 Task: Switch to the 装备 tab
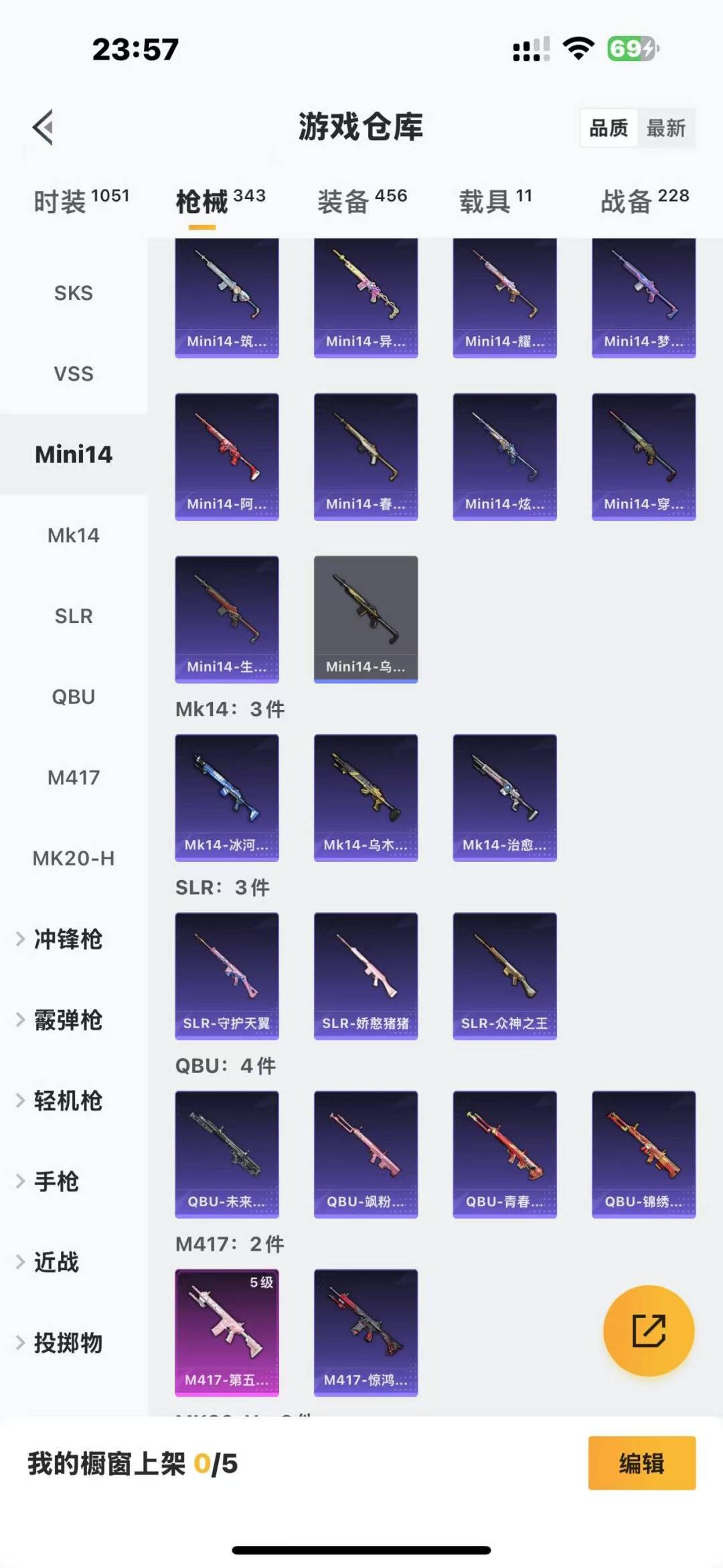click(361, 200)
